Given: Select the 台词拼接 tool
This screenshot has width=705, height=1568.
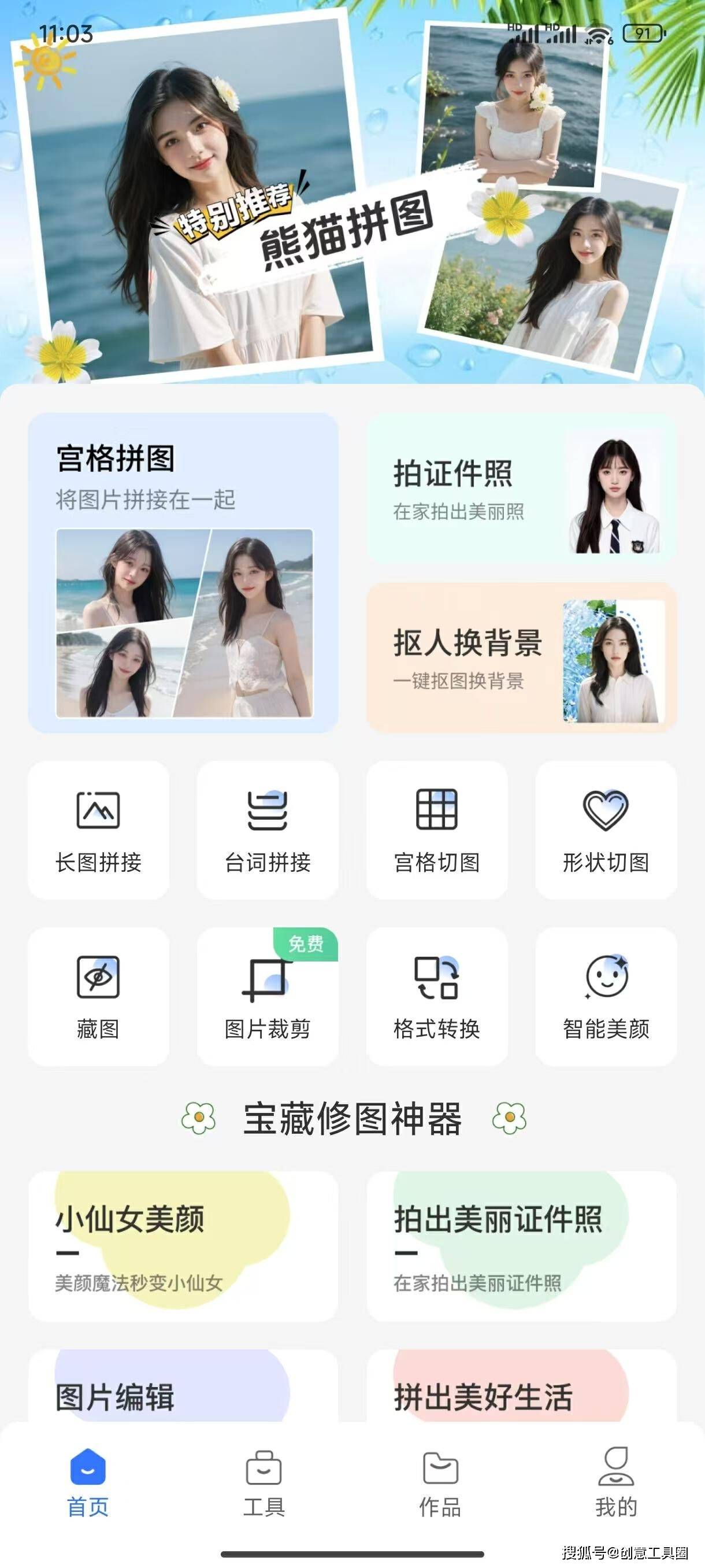Looking at the screenshot, I should click(268, 829).
